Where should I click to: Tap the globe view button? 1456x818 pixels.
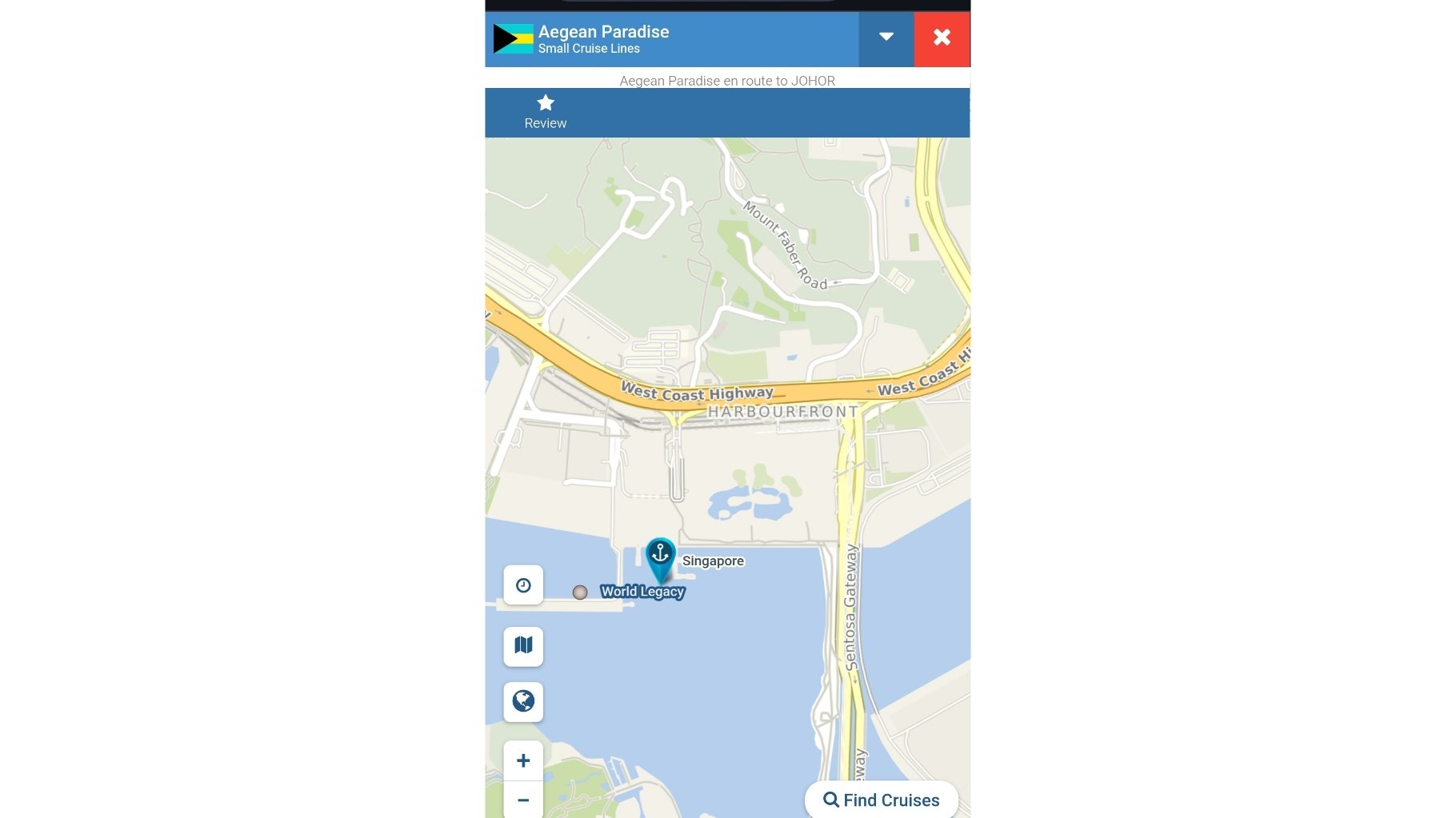pos(523,701)
